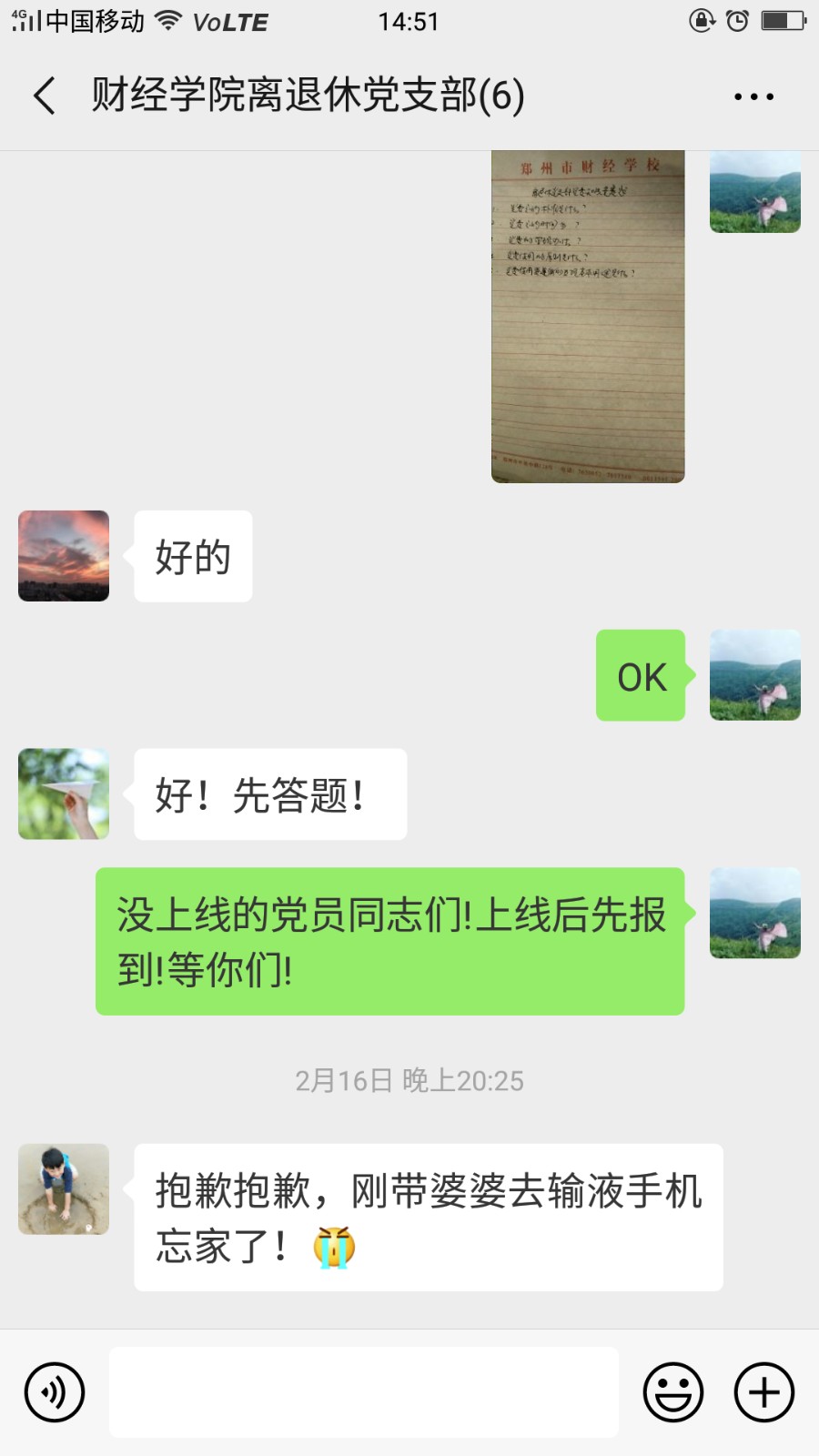
Task: Tap the battery indicator
Action: [784, 20]
